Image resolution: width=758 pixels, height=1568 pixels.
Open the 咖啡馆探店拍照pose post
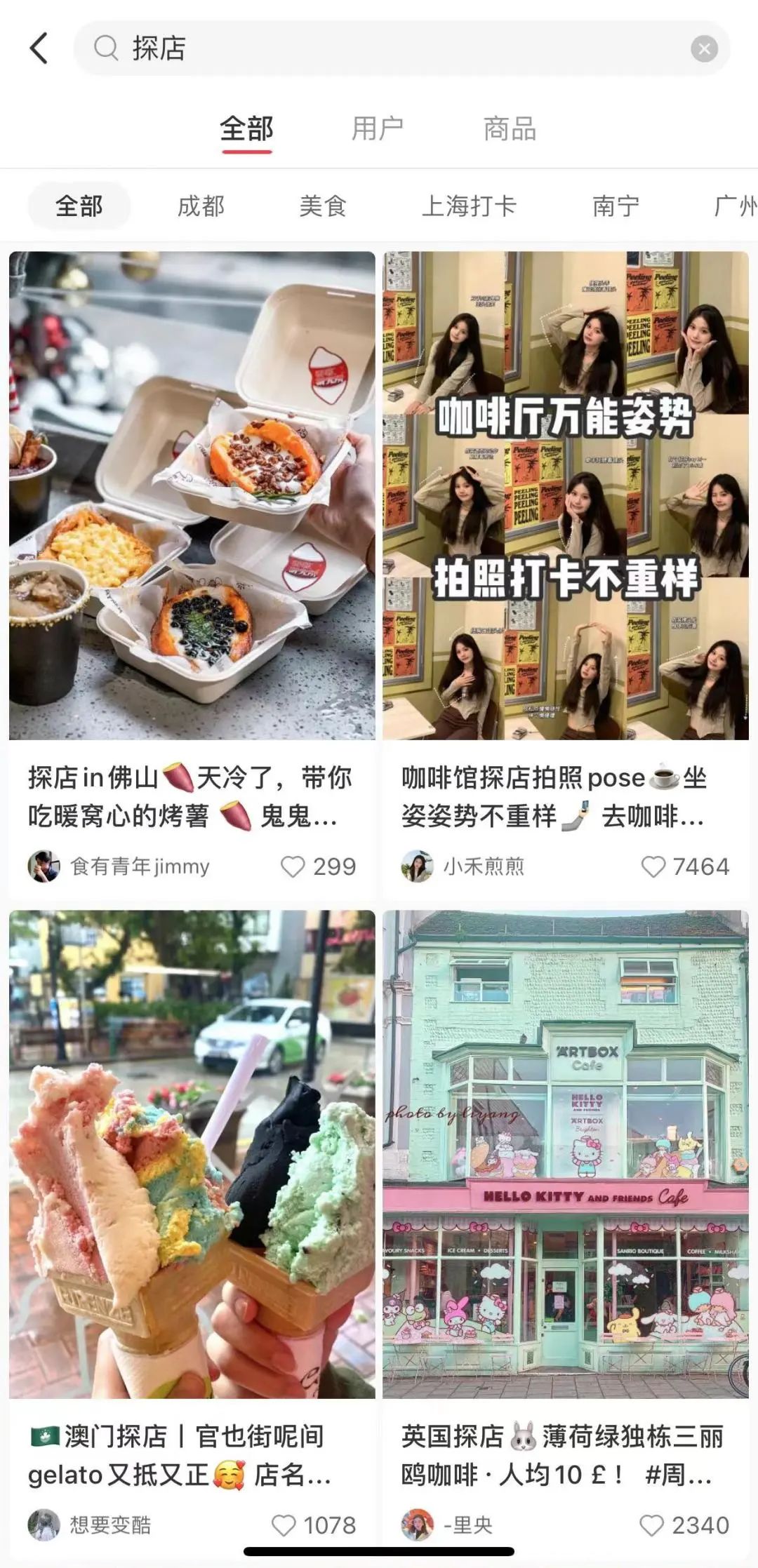tap(566, 495)
